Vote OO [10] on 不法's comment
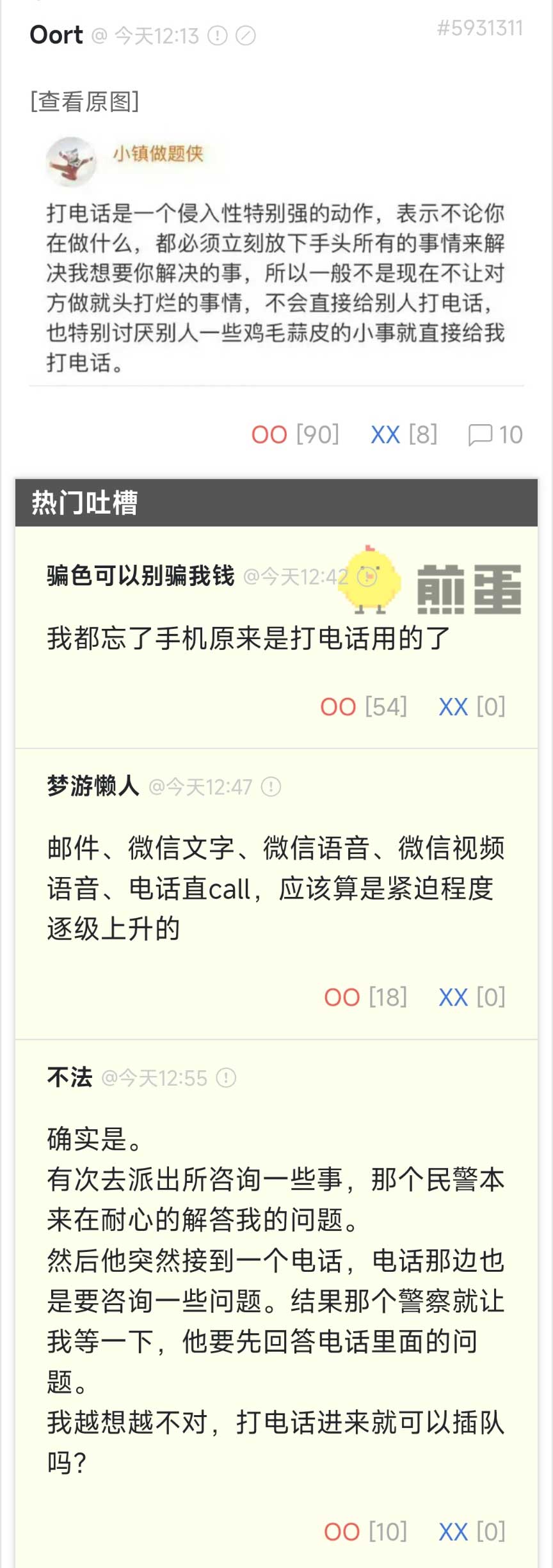553x1568 pixels. tap(365, 1532)
